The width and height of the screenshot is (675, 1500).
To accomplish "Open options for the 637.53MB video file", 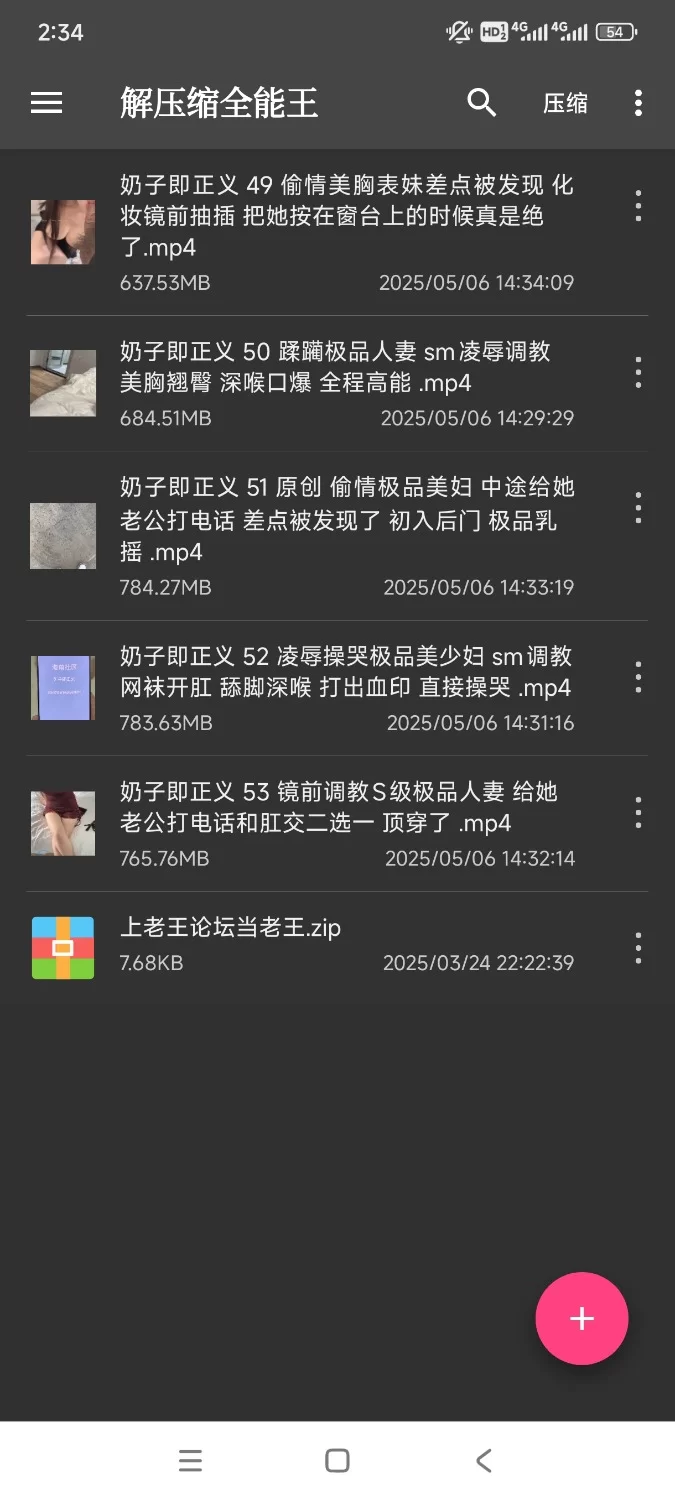I will [638, 206].
